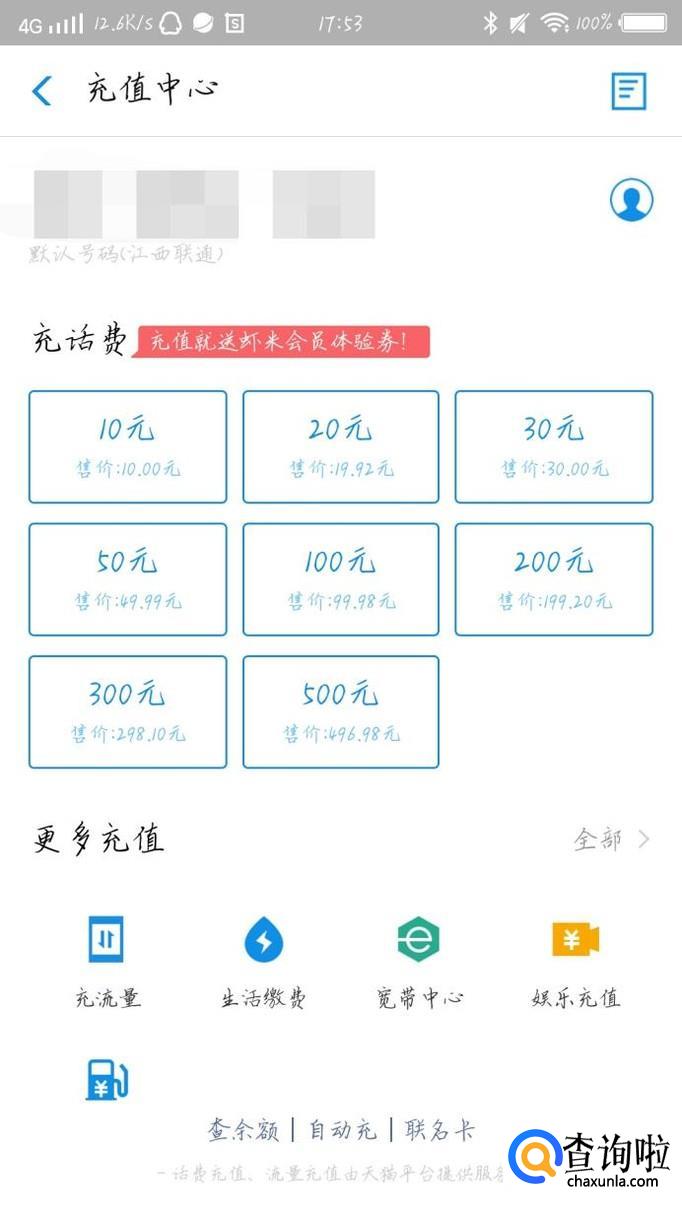Open 娱乐充值 entertainment recharge
The image size is (682, 1212).
coord(576,958)
